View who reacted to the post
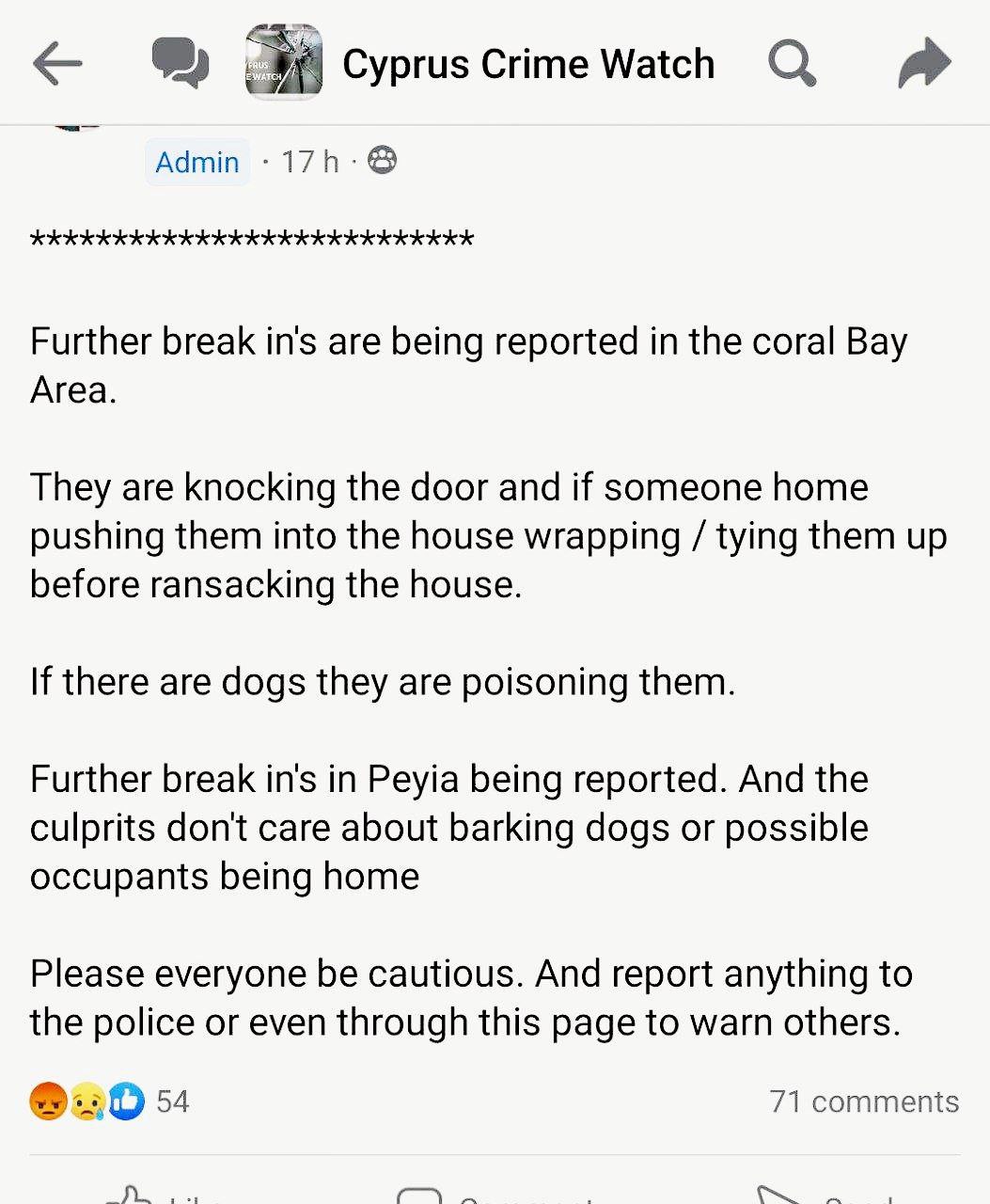Image resolution: width=990 pixels, height=1204 pixels. pos(109,1101)
